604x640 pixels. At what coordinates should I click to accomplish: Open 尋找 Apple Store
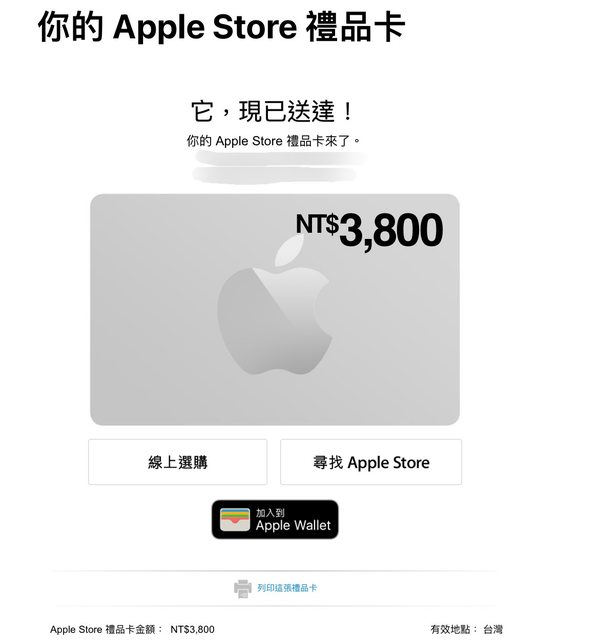[370, 462]
